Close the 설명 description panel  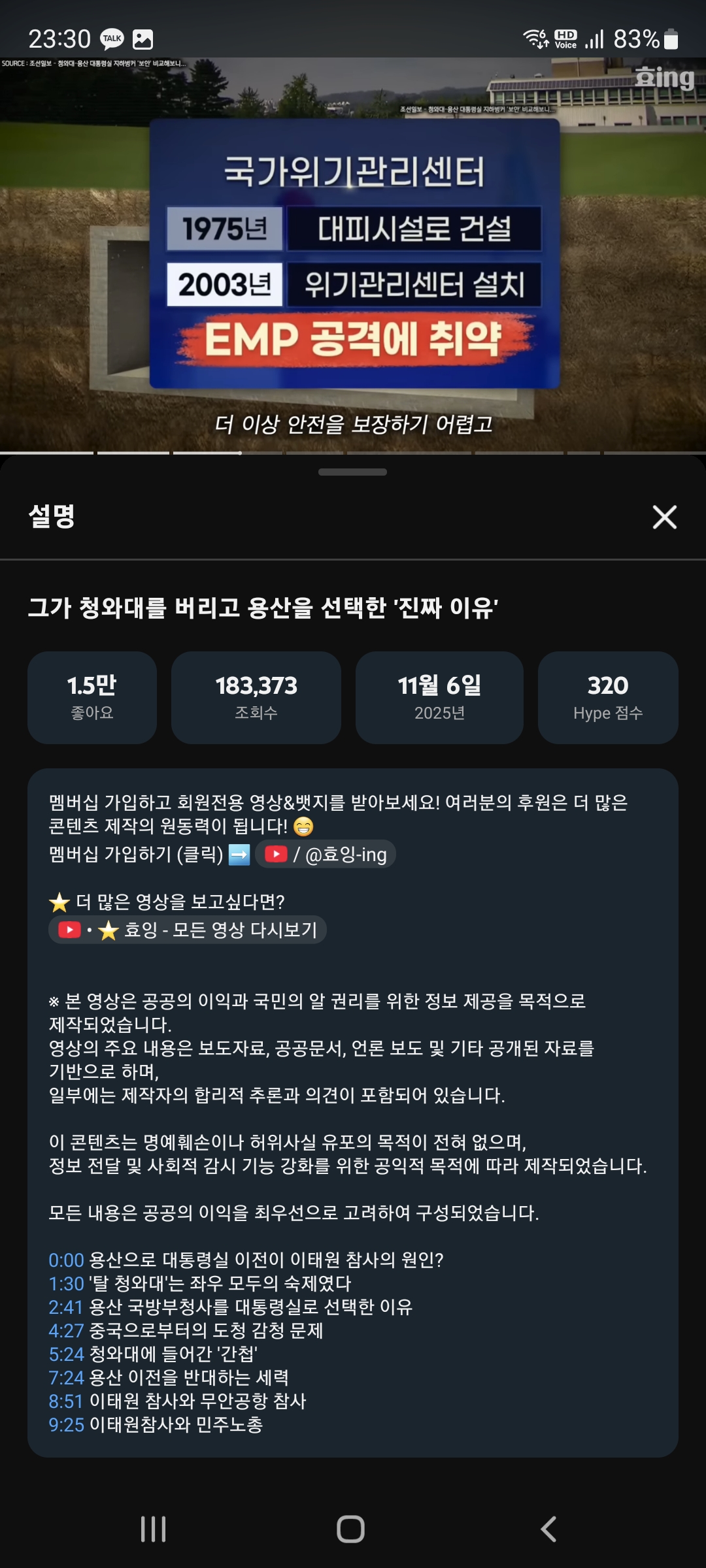click(664, 517)
